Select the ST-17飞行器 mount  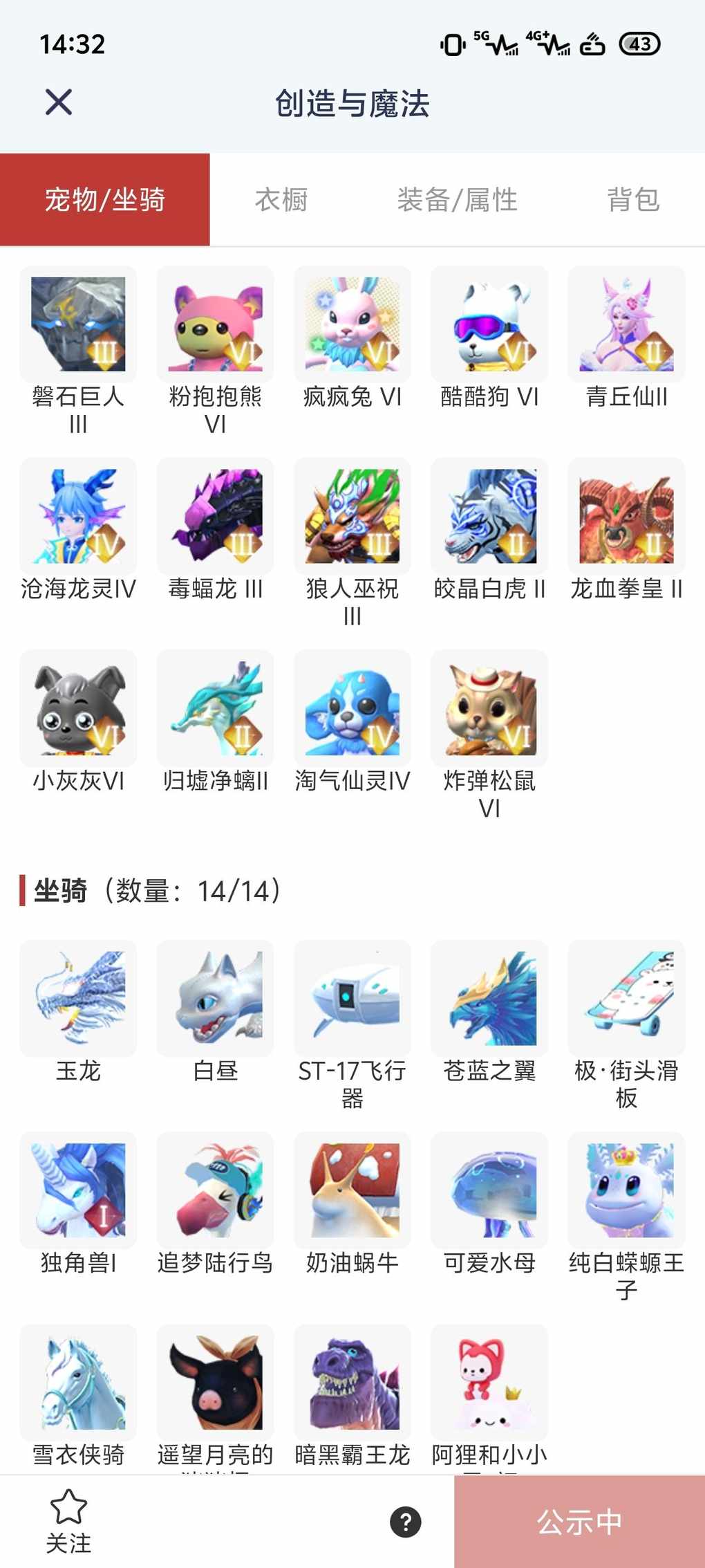click(x=352, y=998)
